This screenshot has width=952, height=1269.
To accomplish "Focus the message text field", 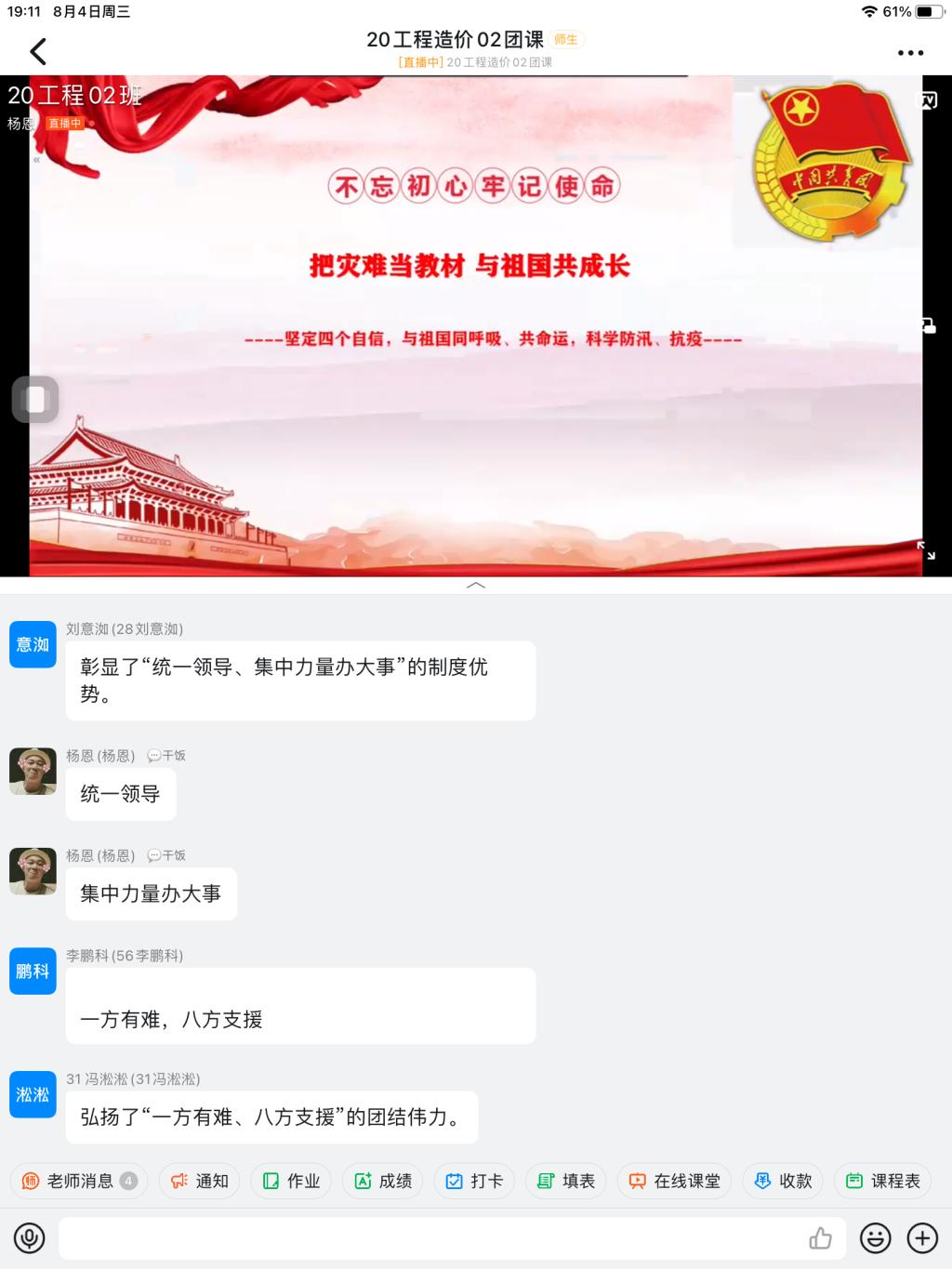I will pos(428,1238).
